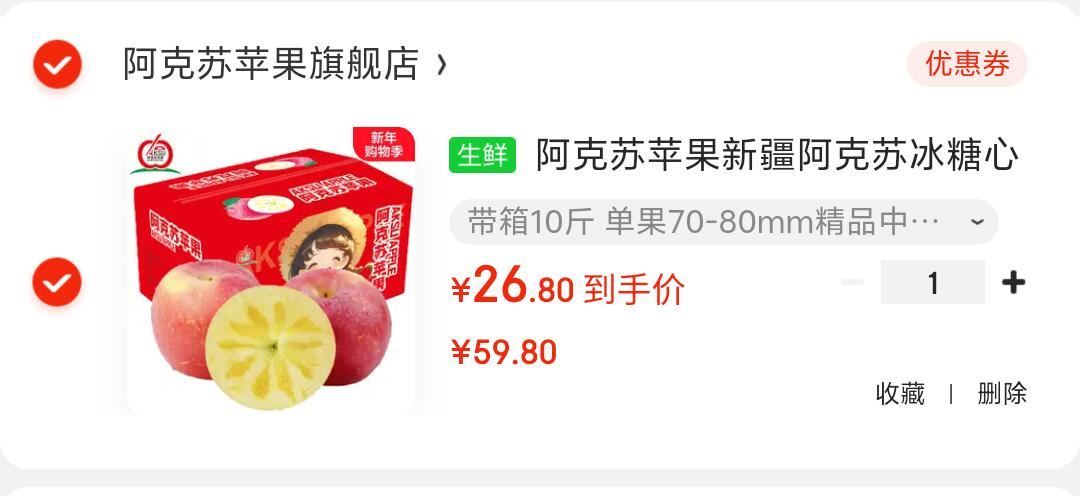Image resolution: width=1080 pixels, height=496 pixels.
Task: Tap the quantity field showing 1
Action: click(x=933, y=282)
